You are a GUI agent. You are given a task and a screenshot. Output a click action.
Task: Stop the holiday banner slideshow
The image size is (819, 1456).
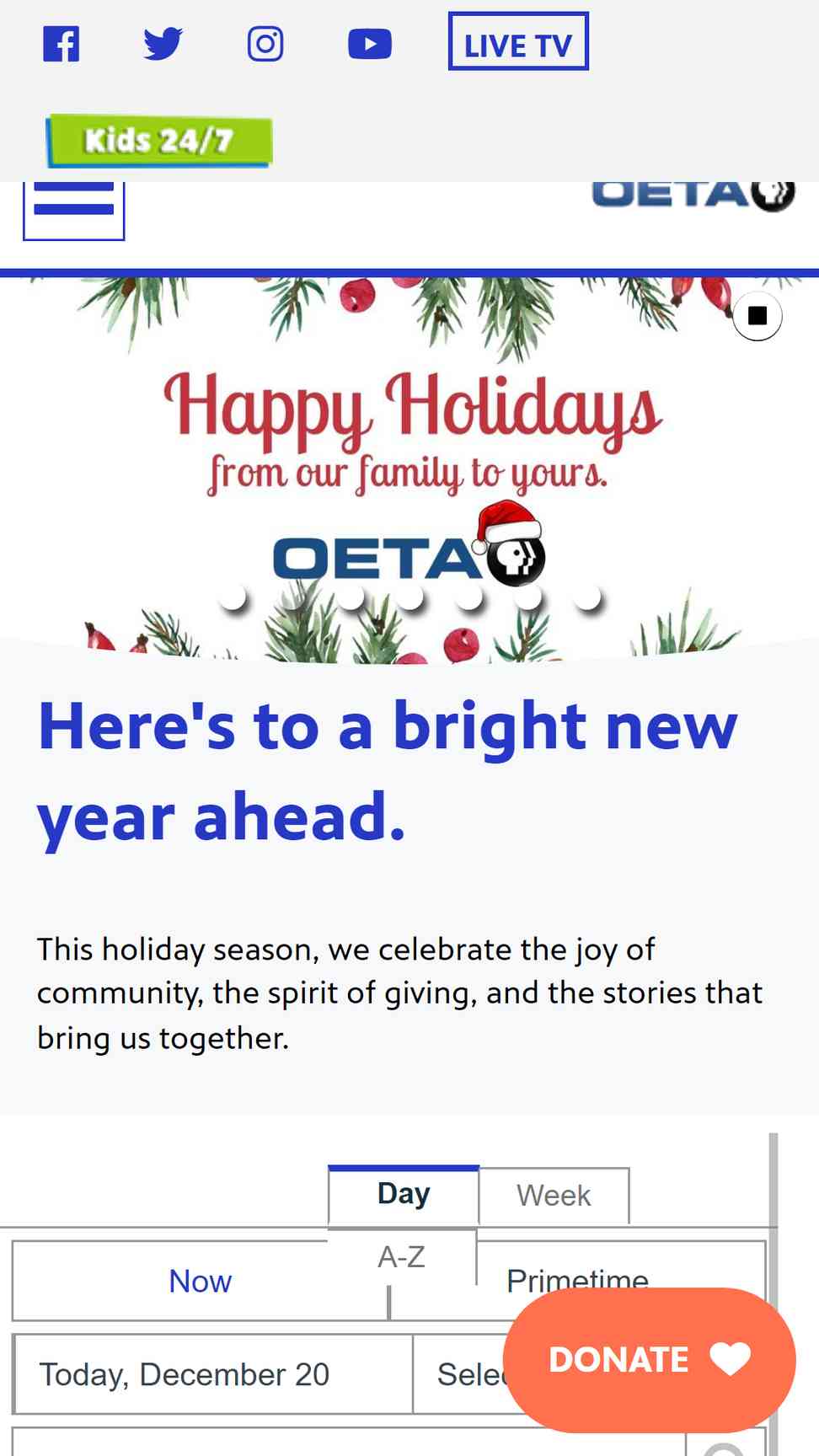tap(757, 316)
